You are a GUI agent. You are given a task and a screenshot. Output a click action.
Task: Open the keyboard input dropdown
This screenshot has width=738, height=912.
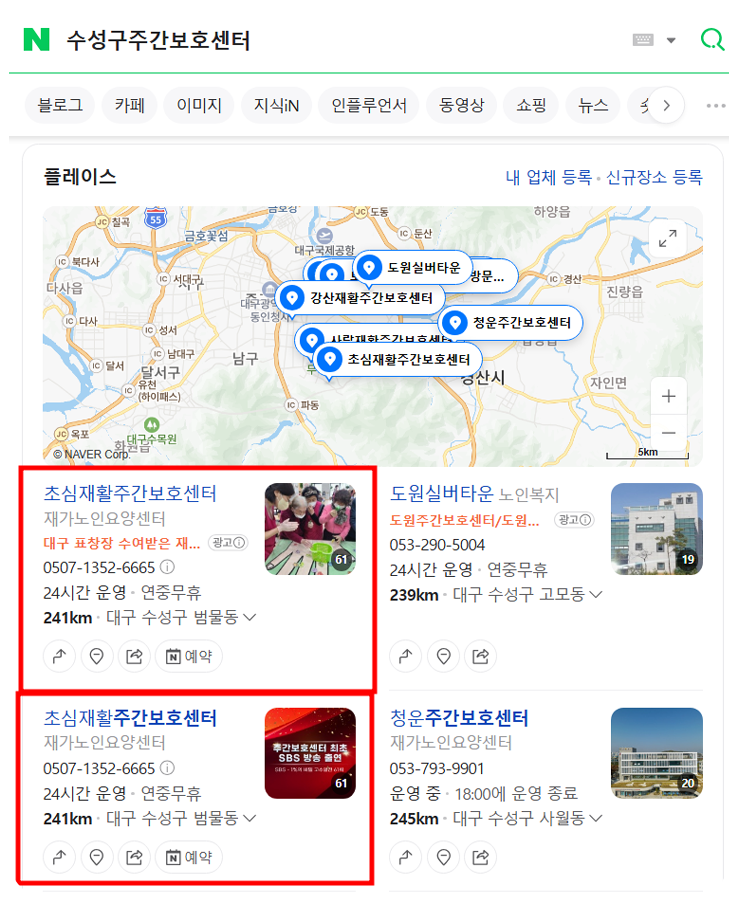click(655, 40)
